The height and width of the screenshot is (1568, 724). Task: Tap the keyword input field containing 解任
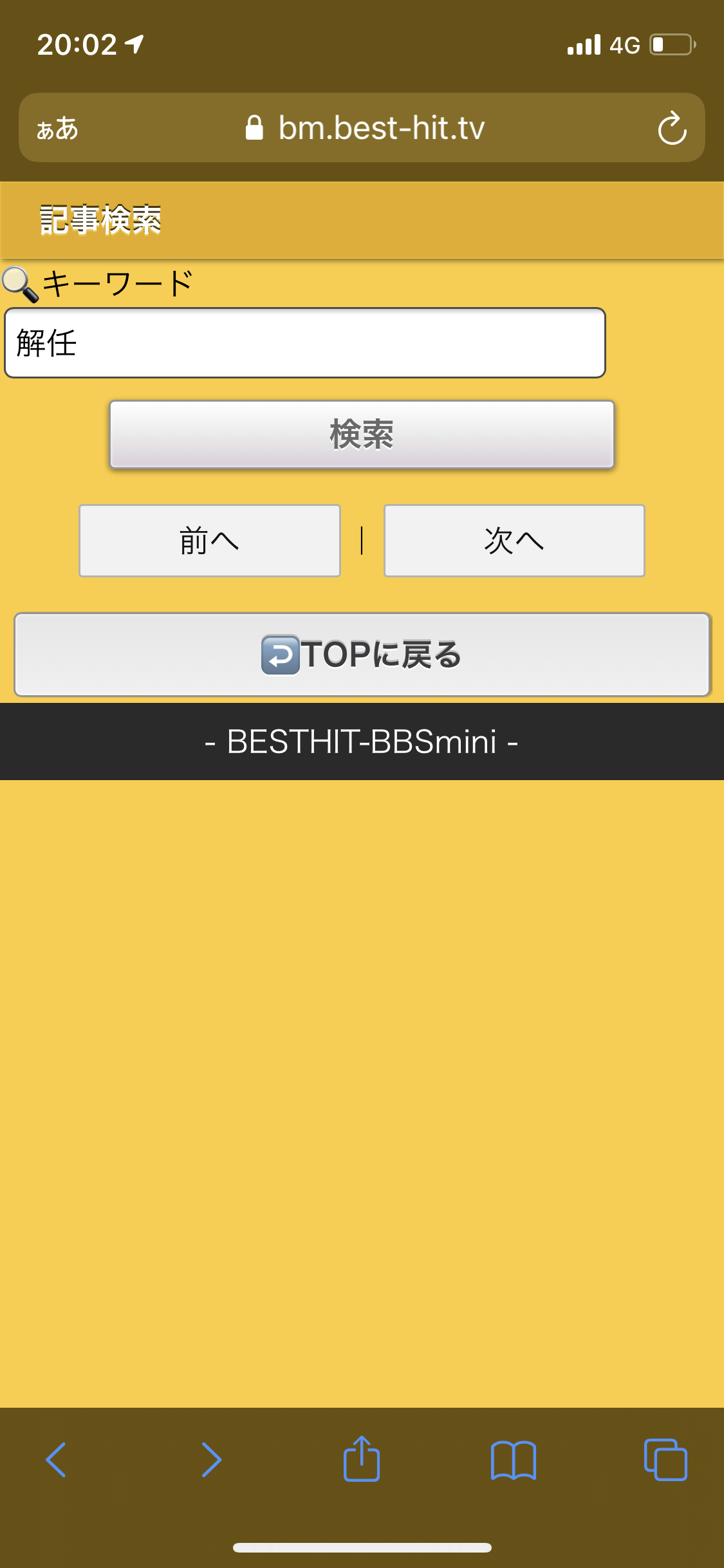(304, 343)
